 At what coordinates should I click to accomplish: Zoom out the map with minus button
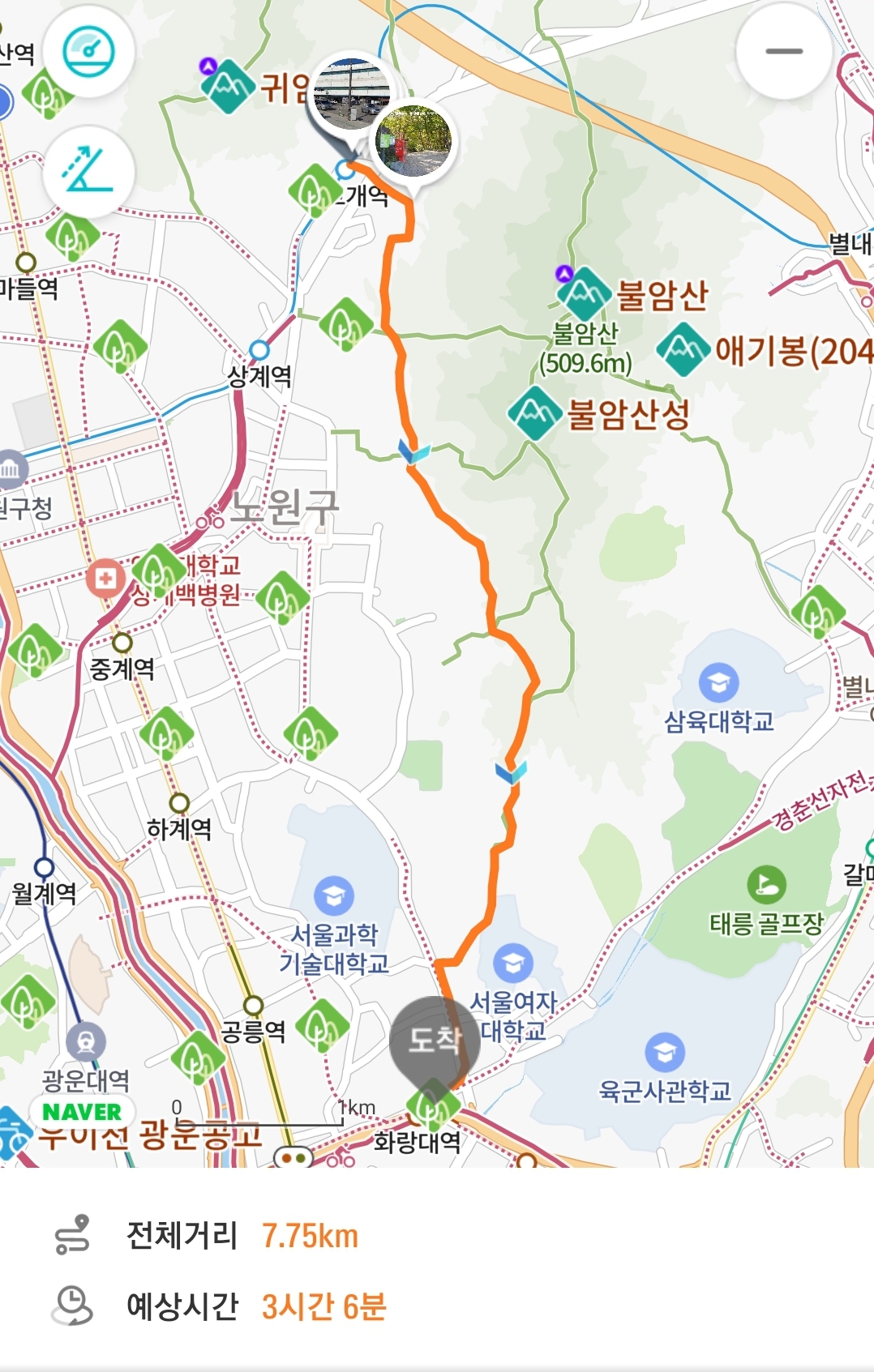click(783, 52)
